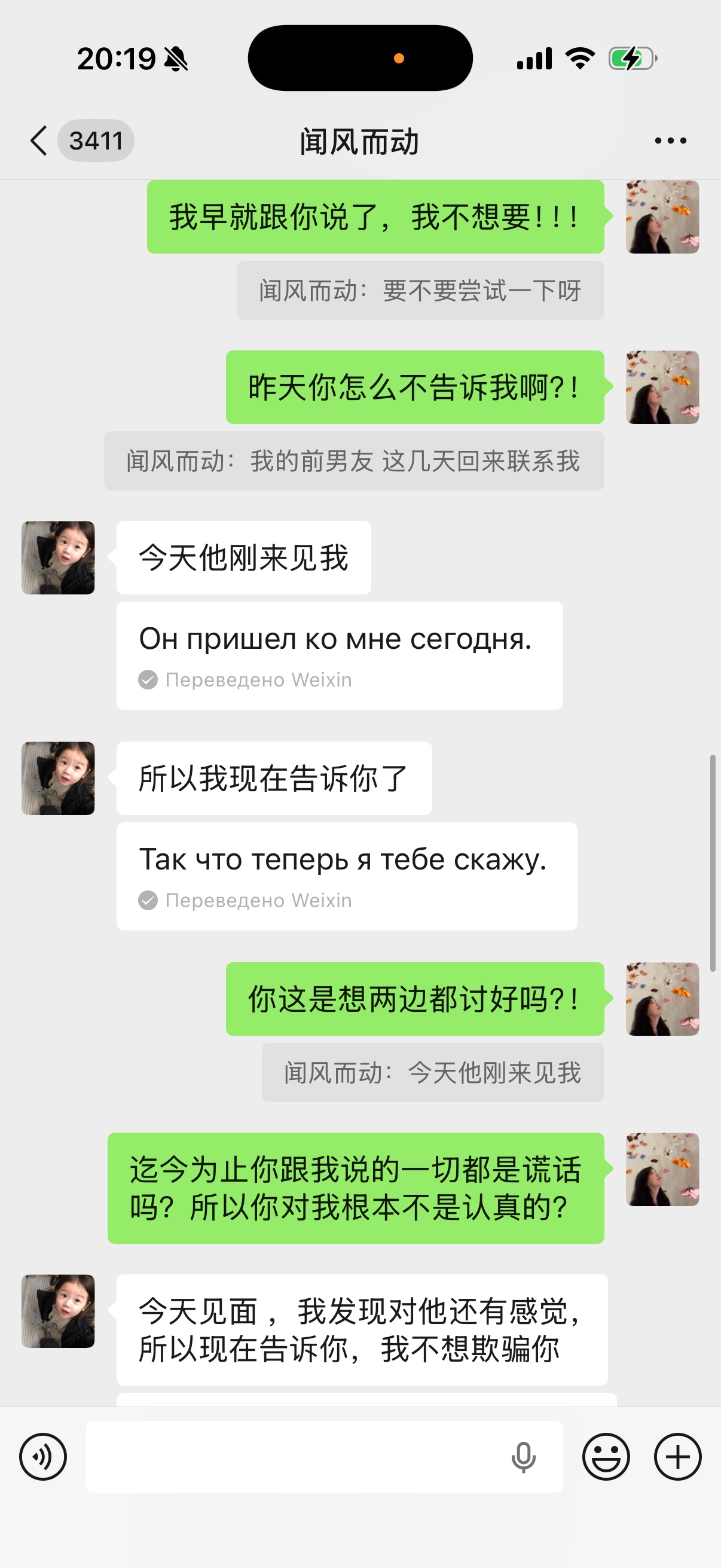Open contact avatar beside 所以我现在告诉你了

click(59, 779)
